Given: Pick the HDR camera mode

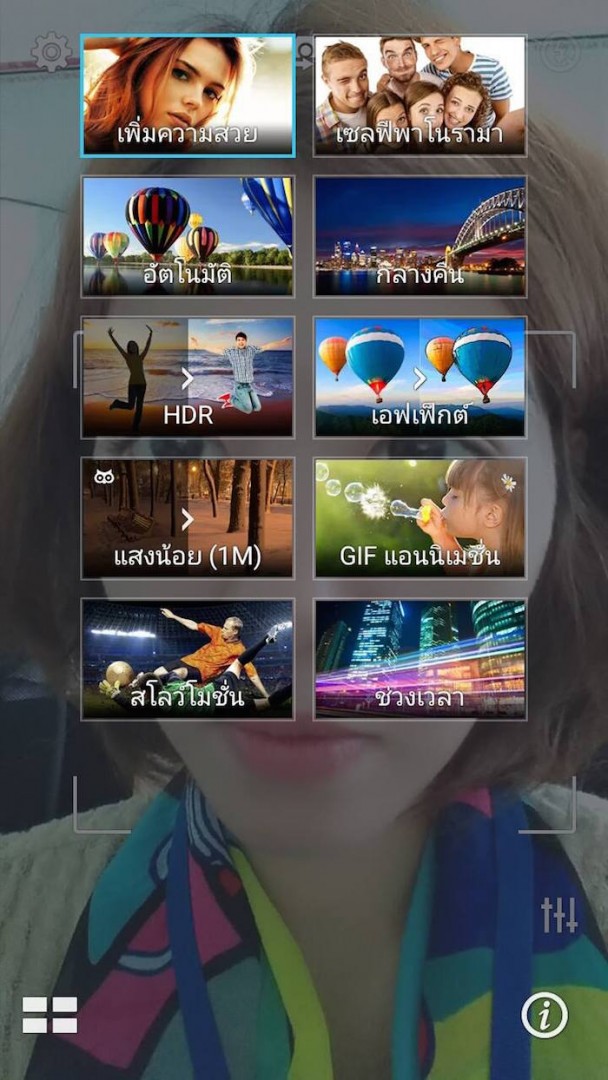Looking at the screenshot, I should (188, 378).
